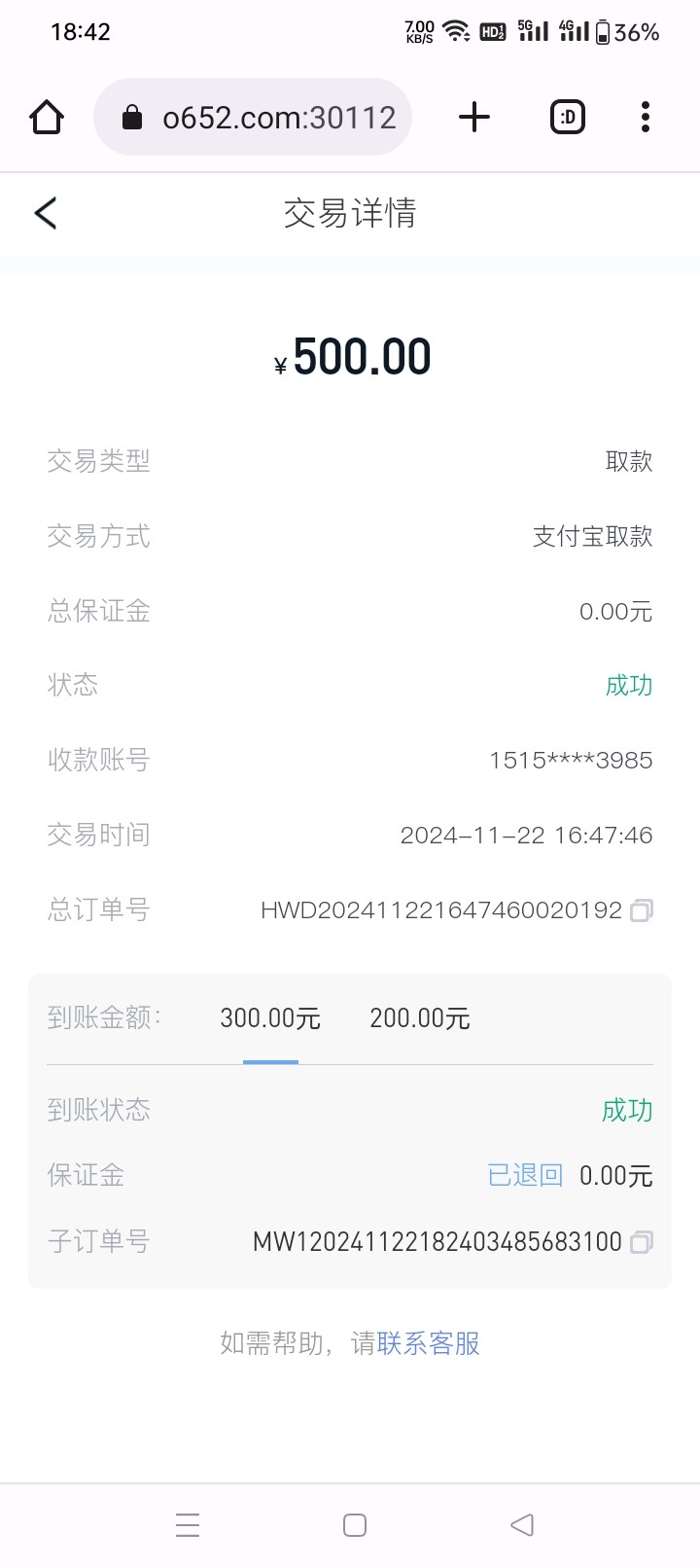
Task: Open the browser home page
Action: 47,118
